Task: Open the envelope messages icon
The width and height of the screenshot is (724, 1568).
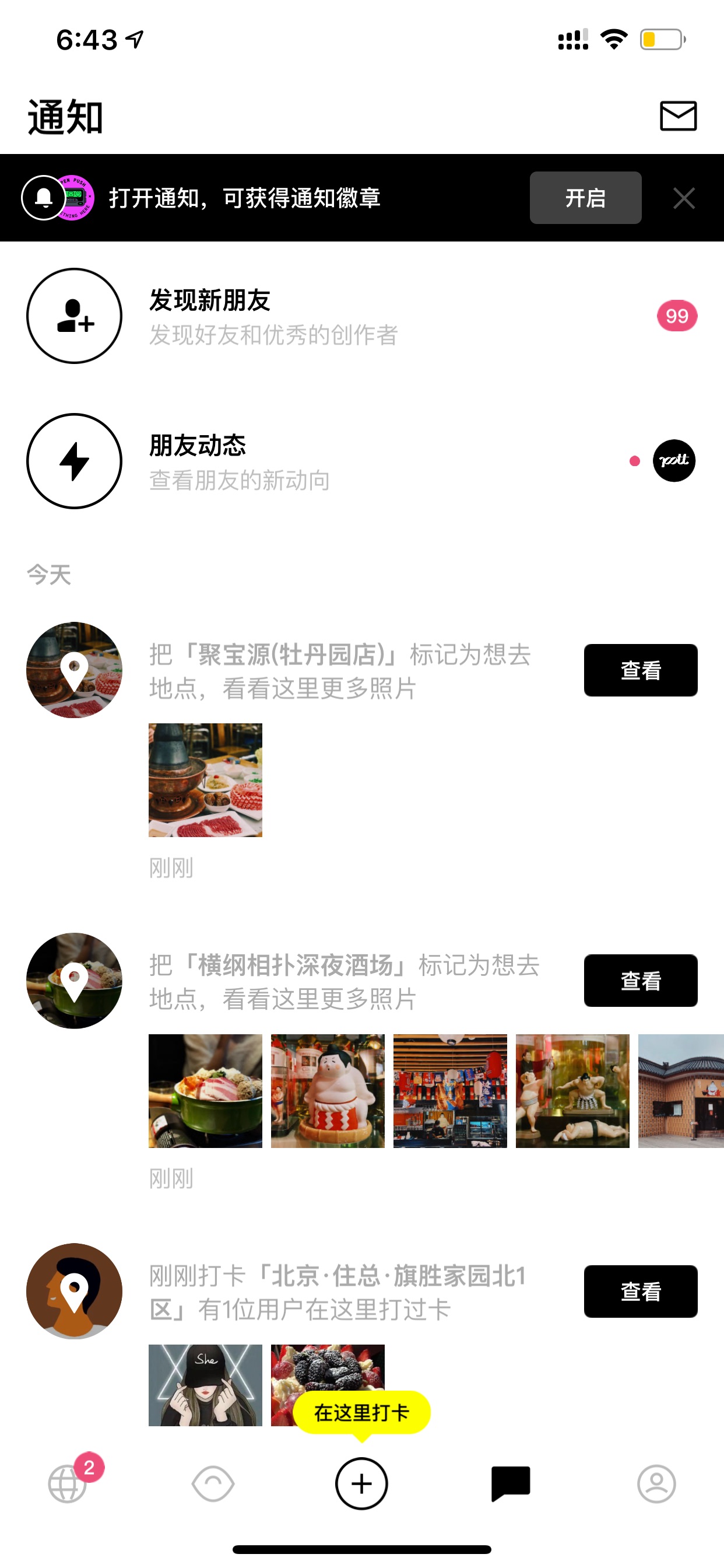Action: (x=678, y=116)
